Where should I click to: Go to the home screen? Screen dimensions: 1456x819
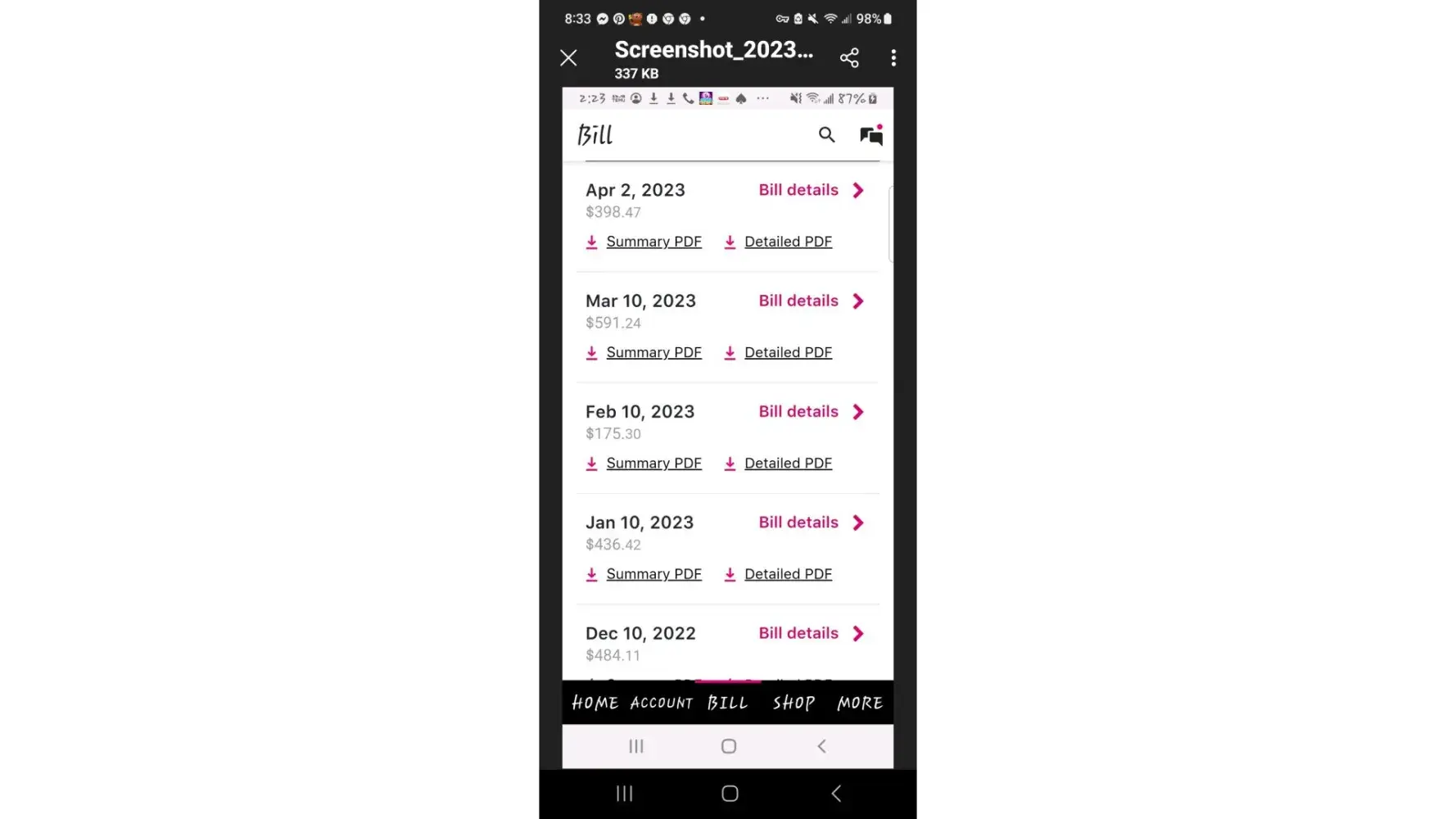pyautogui.click(x=730, y=793)
